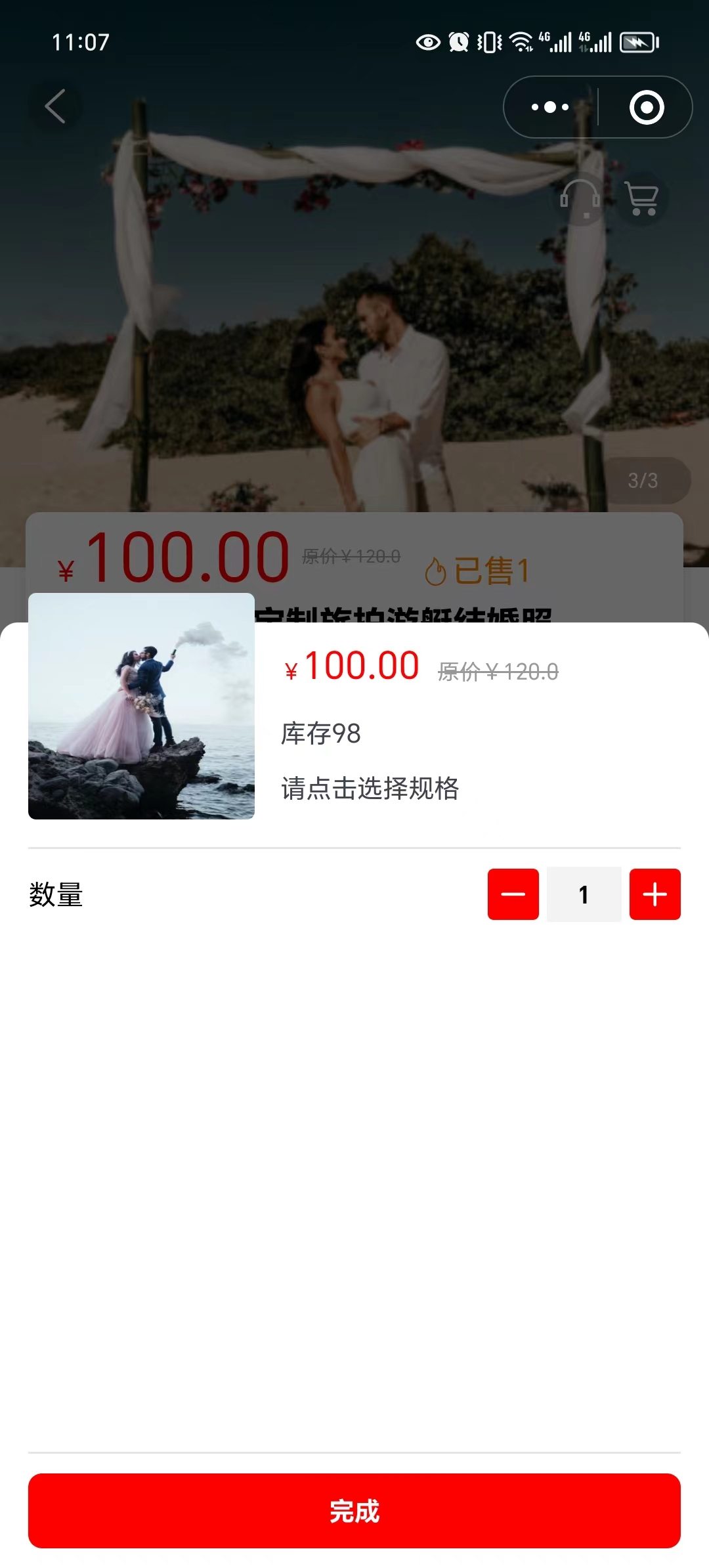Image resolution: width=709 pixels, height=1568 pixels.
Task: Click the battery indicator in status bar
Action: coord(637,43)
